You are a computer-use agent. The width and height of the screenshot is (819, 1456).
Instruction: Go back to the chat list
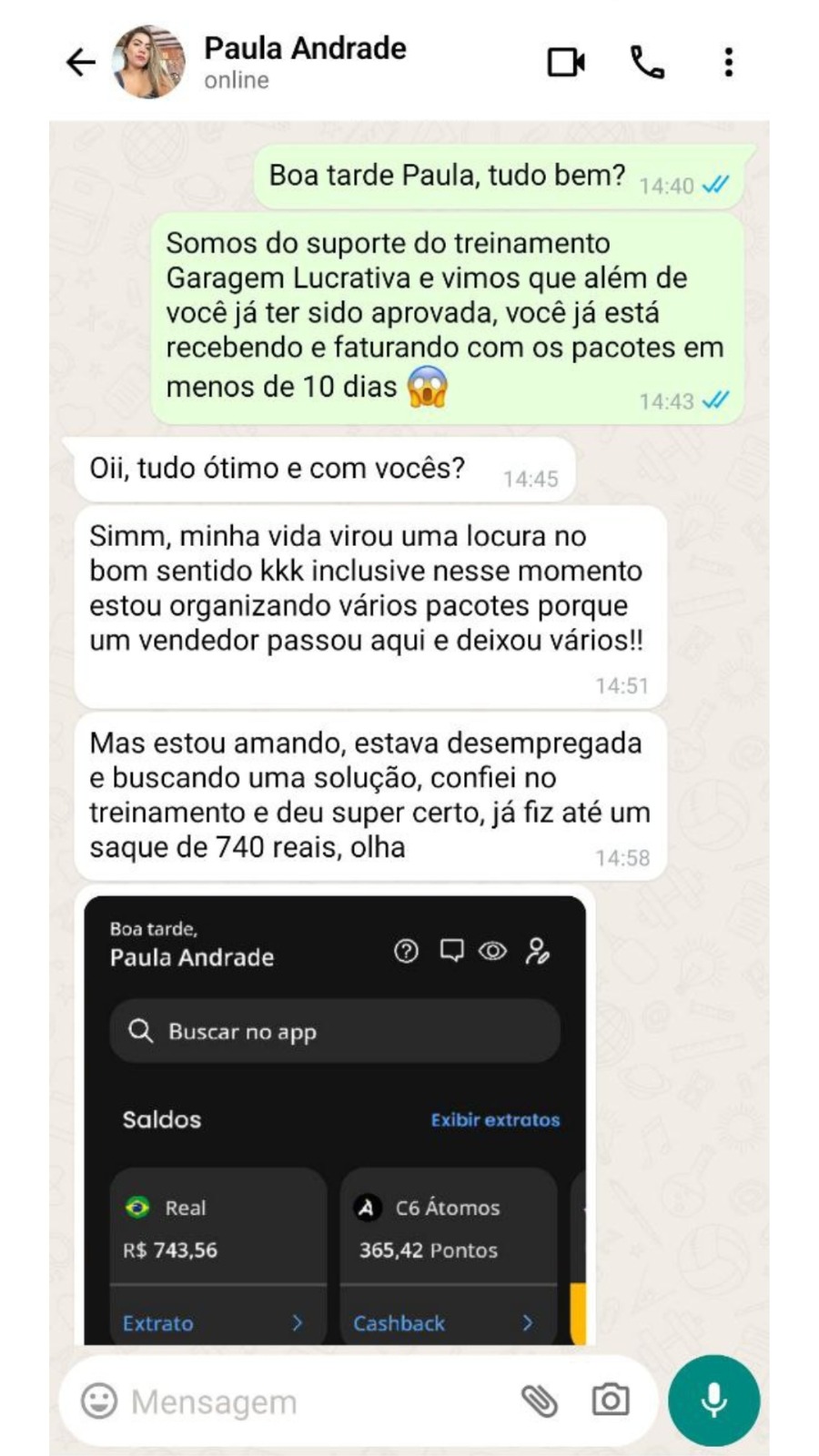pyautogui.click(x=81, y=62)
